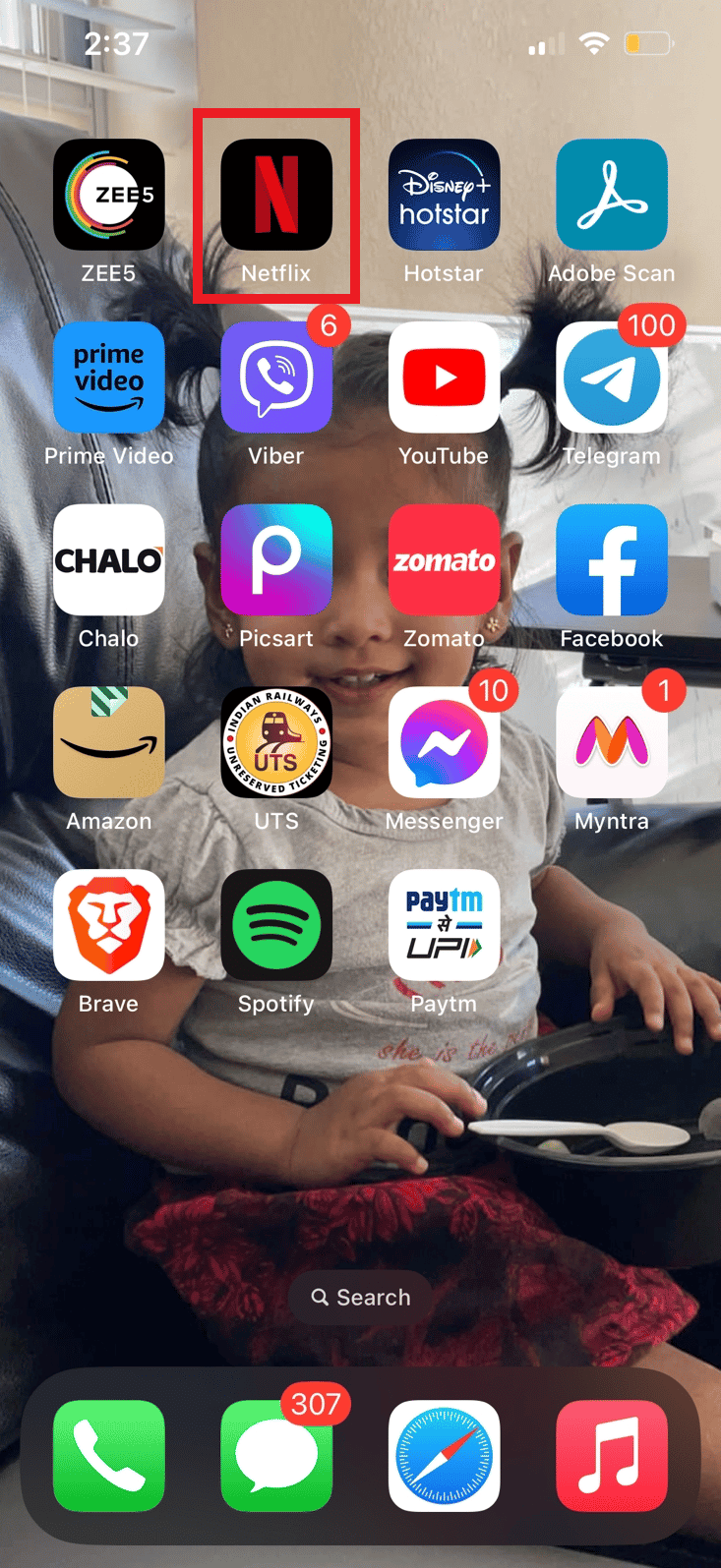Launch Prime Video
721x1568 pixels.
109,377
